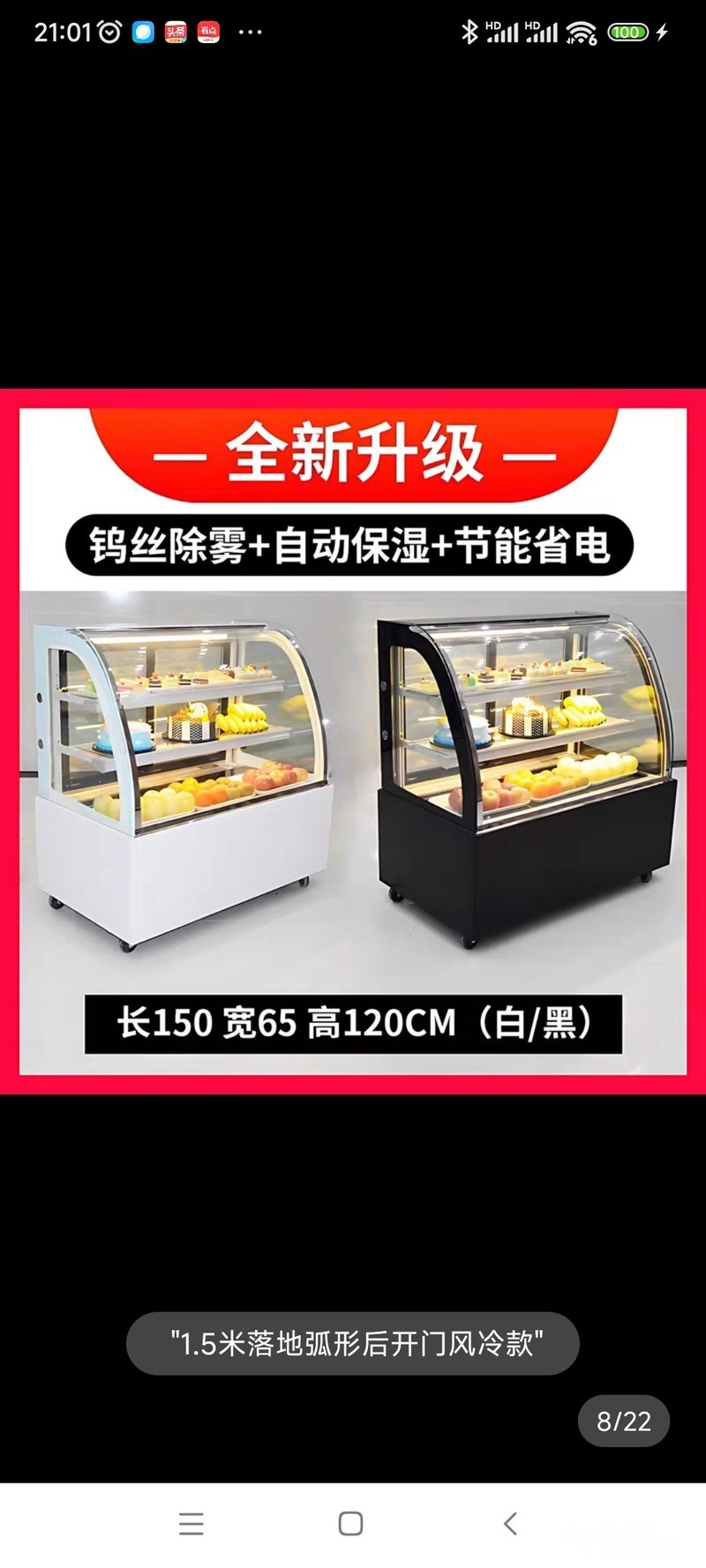Return to the phone's home screen

click(350, 1523)
